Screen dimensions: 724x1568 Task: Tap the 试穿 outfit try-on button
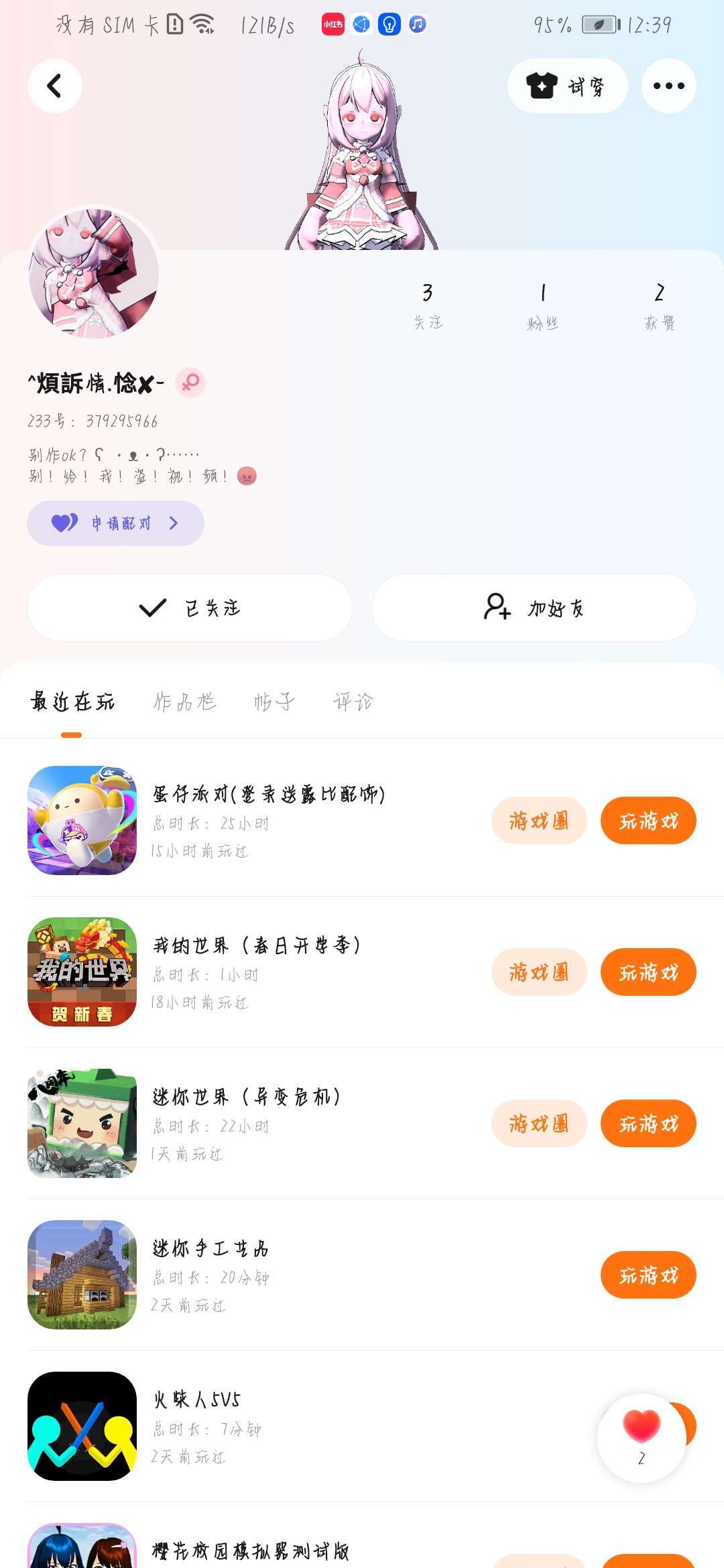tap(567, 86)
